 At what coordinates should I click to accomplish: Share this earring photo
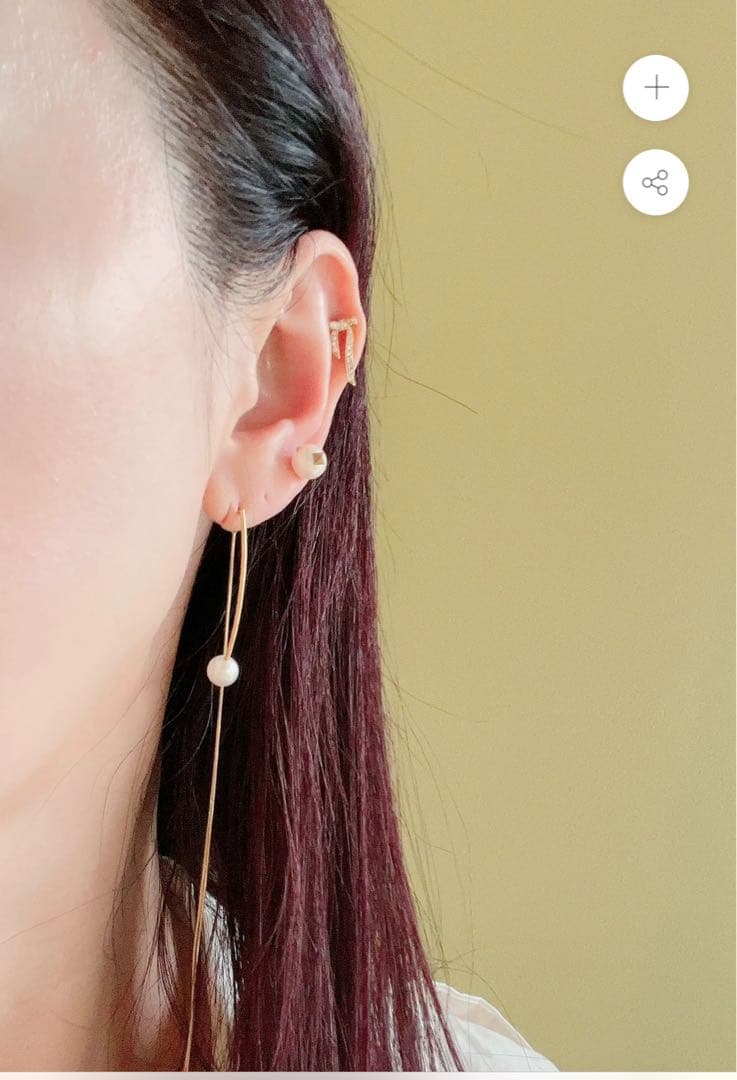click(x=656, y=182)
